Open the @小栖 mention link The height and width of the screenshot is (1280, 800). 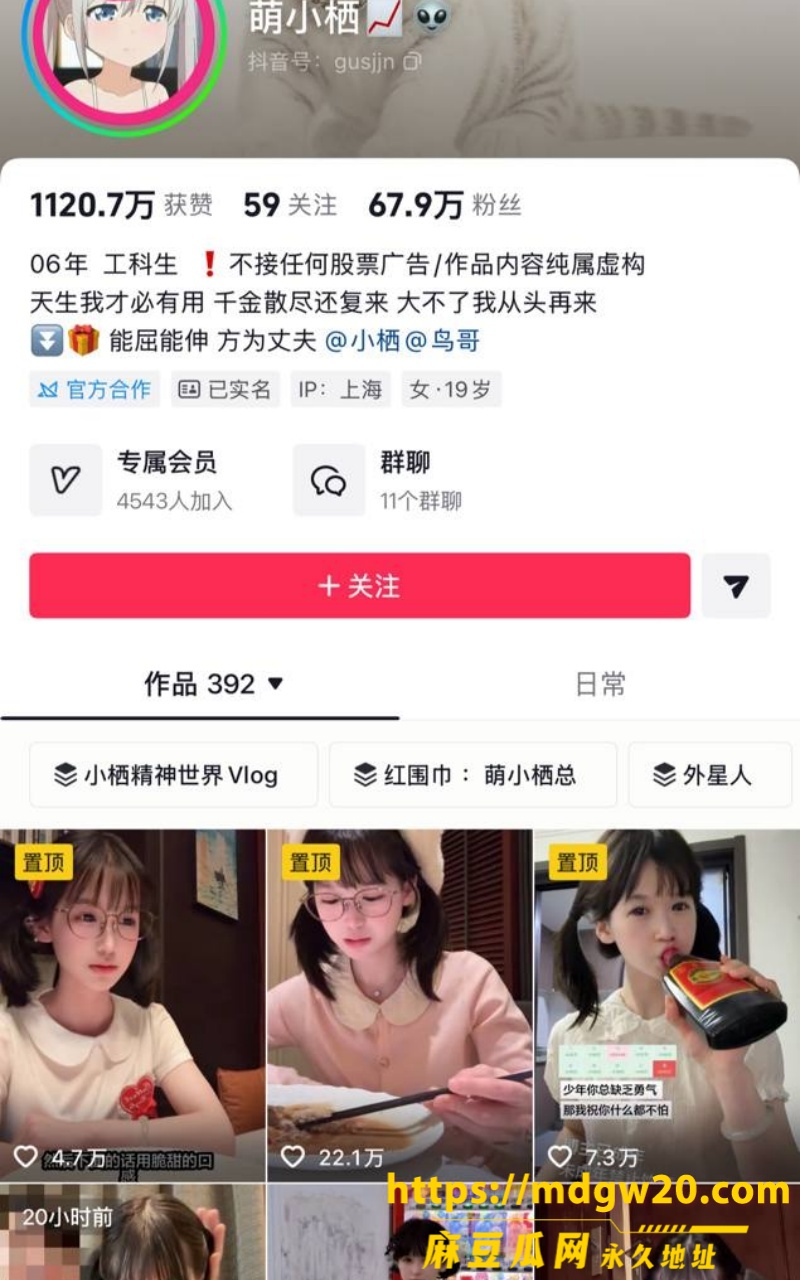(362, 341)
